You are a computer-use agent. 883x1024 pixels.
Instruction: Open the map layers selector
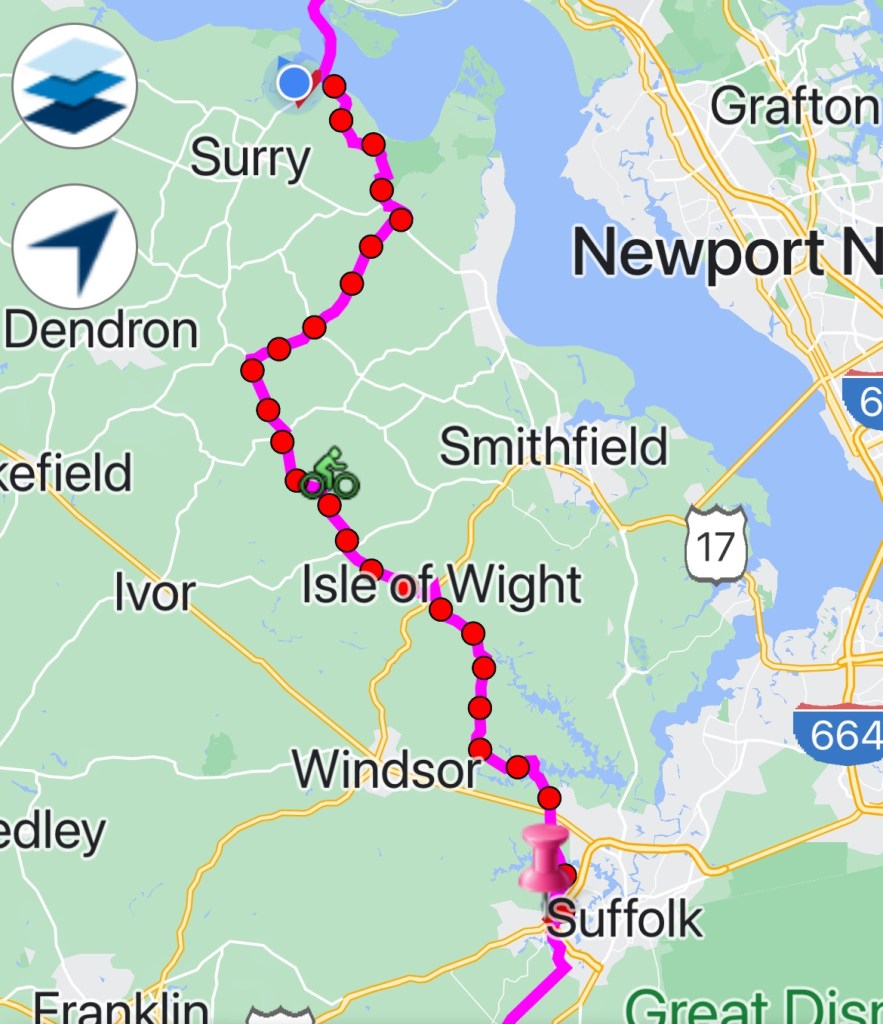pyautogui.click(x=74, y=86)
